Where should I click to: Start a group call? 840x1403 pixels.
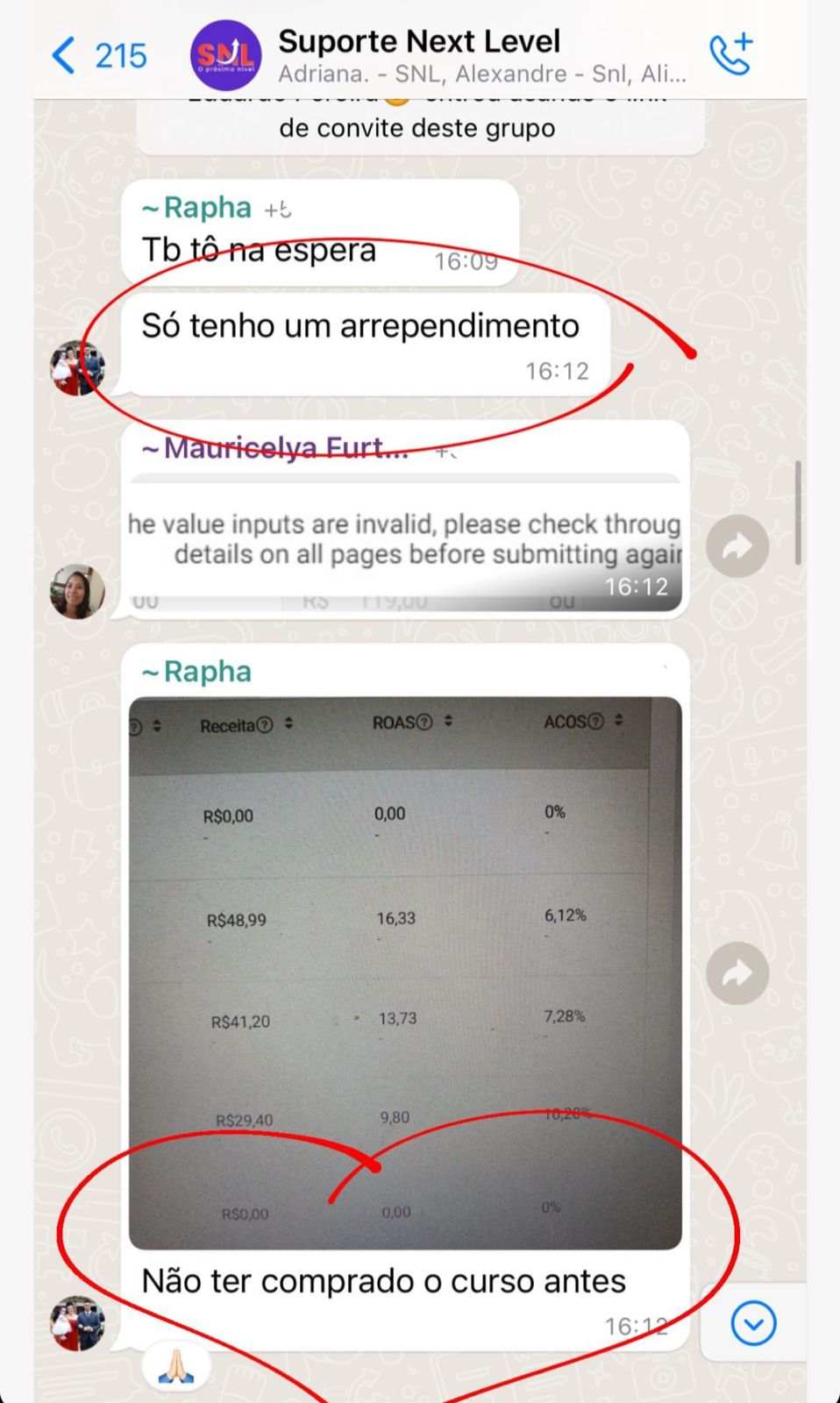coord(730,54)
